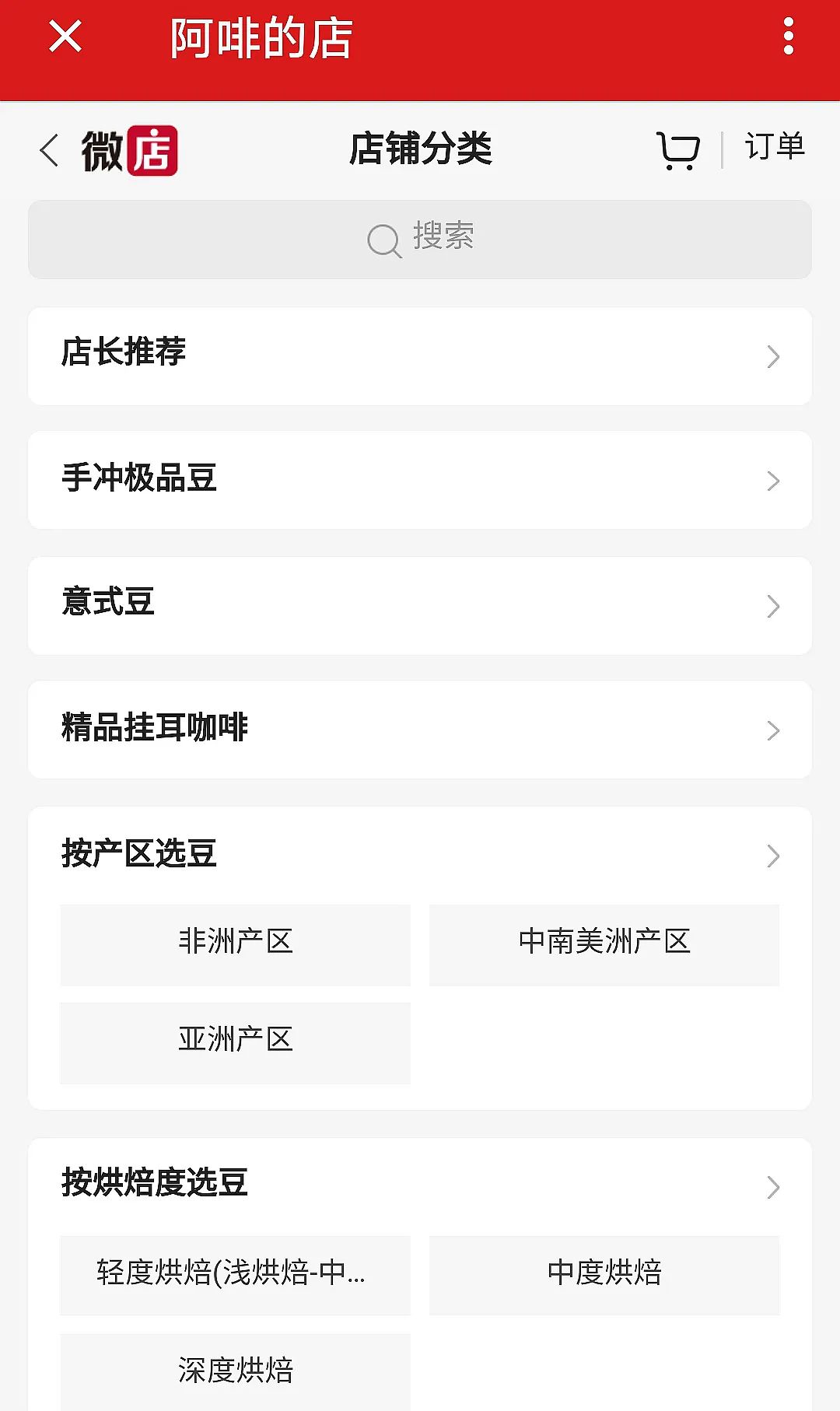Open the 精品挂耳咖啡 category

click(420, 730)
